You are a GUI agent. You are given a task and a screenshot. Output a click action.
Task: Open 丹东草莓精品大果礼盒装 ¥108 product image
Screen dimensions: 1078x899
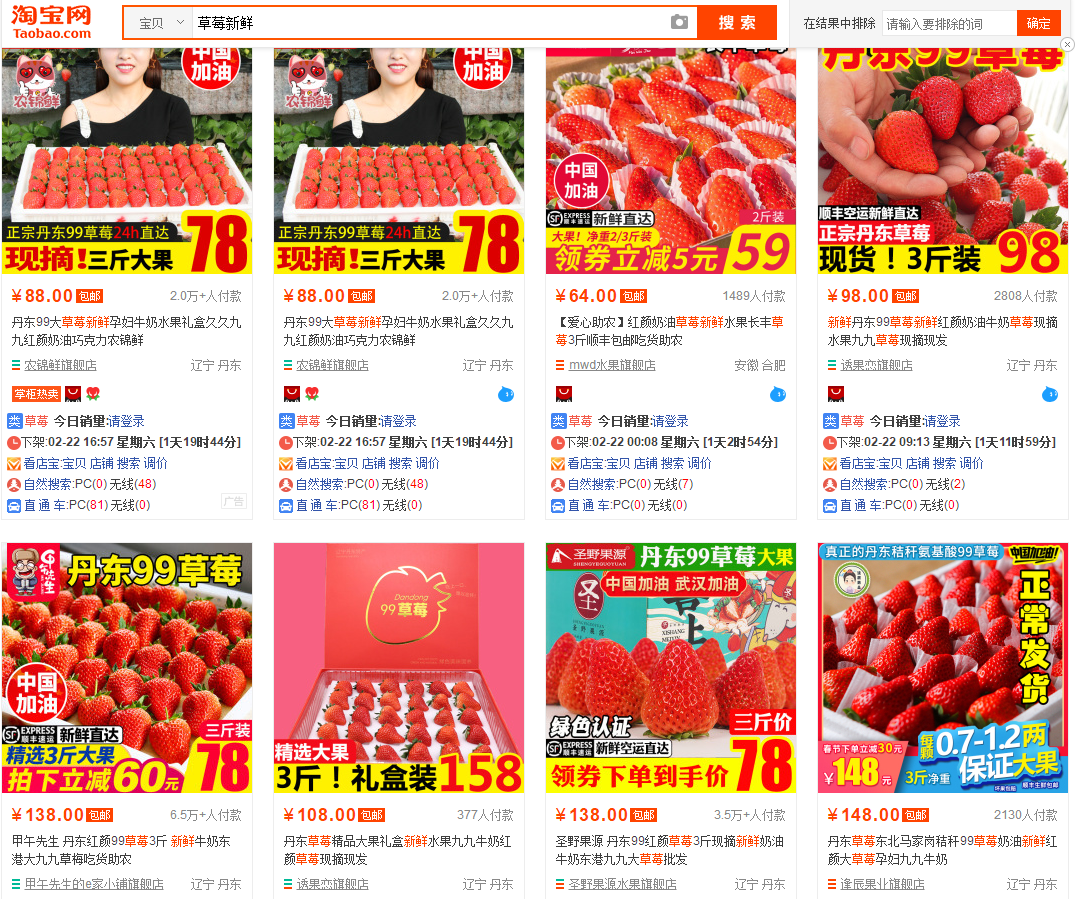coord(399,668)
